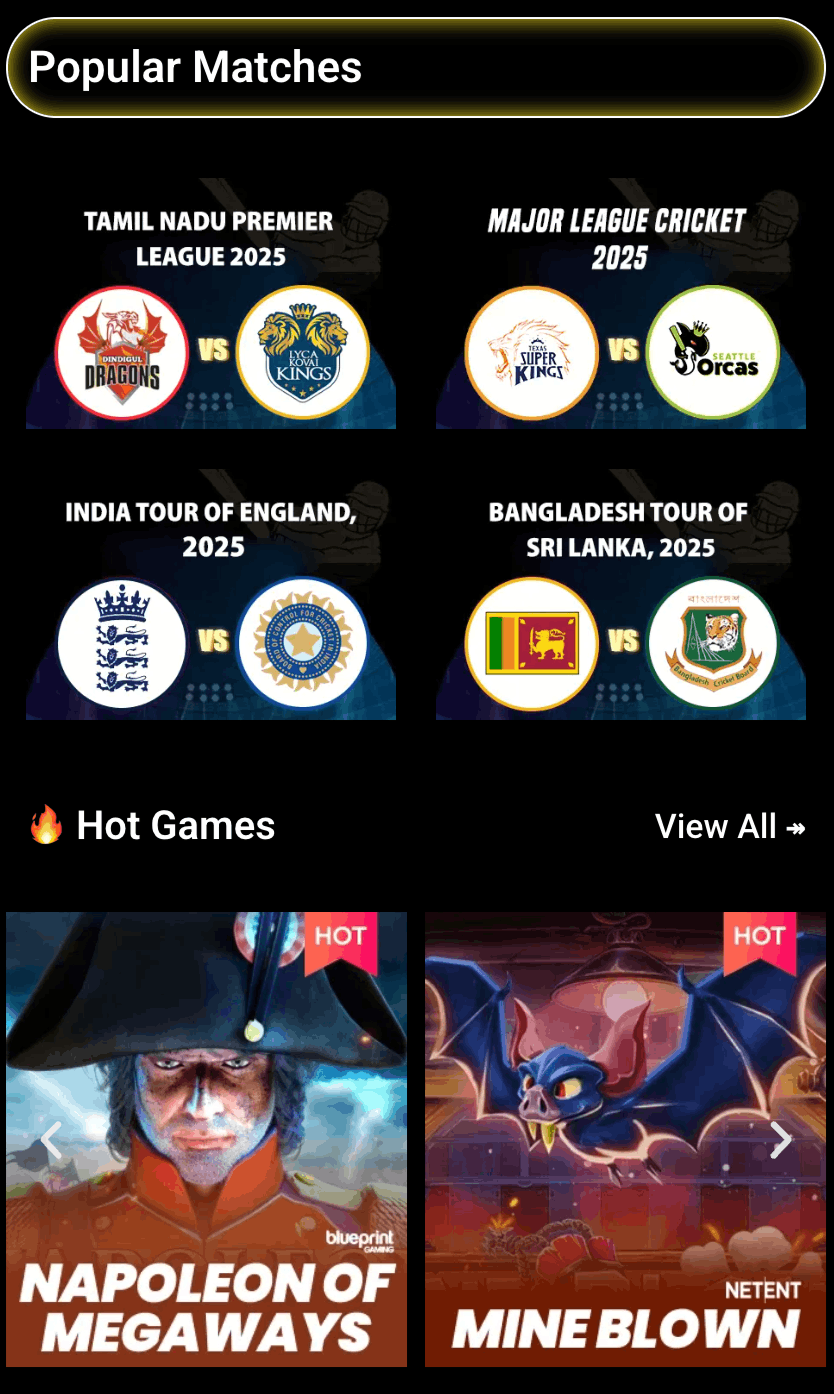Open the Major League Cricket 2025 match
The width and height of the screenshot is (834, 1394).
click(620, 304)
